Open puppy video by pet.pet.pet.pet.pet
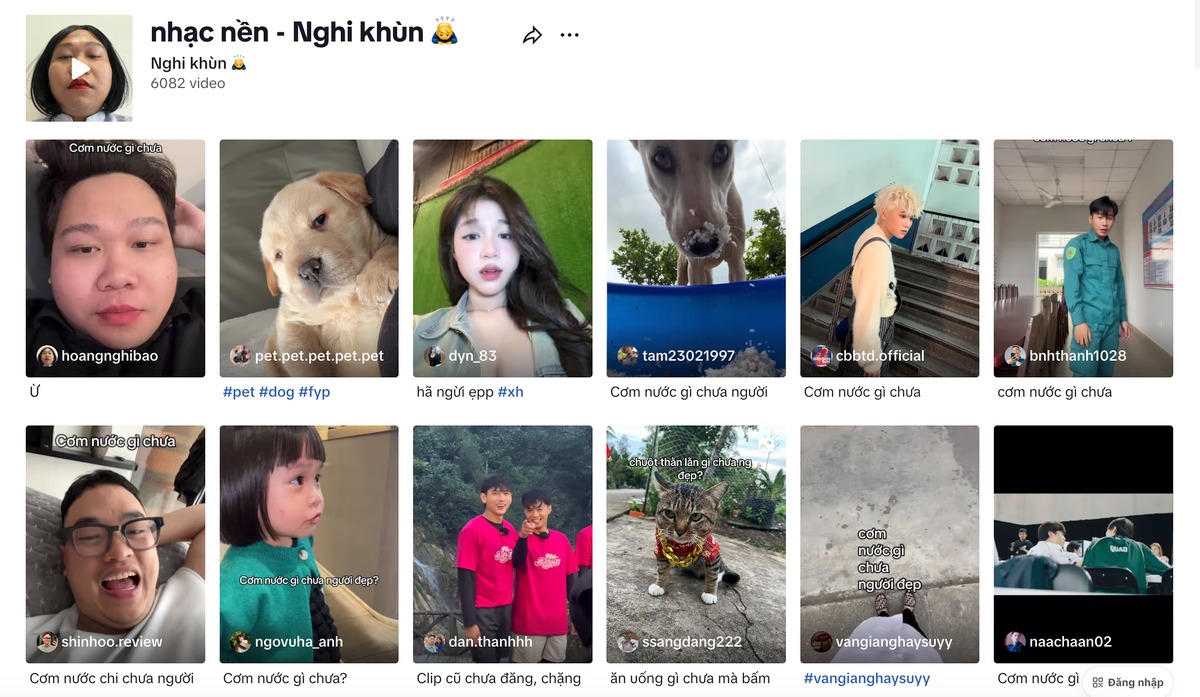The image size is (1200, 697). click(x=309, y=258)
